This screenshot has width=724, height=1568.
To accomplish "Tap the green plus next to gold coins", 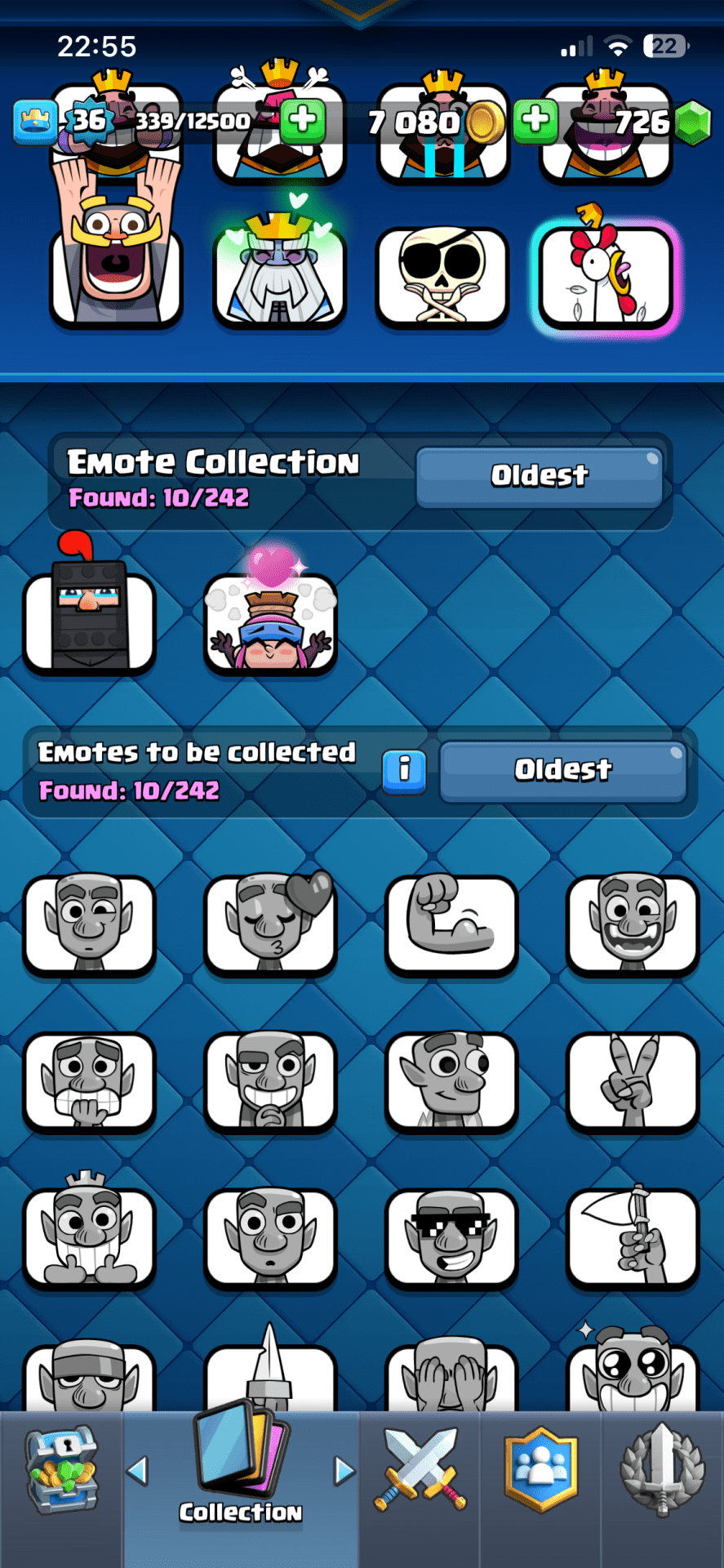I will pos(535,121).
